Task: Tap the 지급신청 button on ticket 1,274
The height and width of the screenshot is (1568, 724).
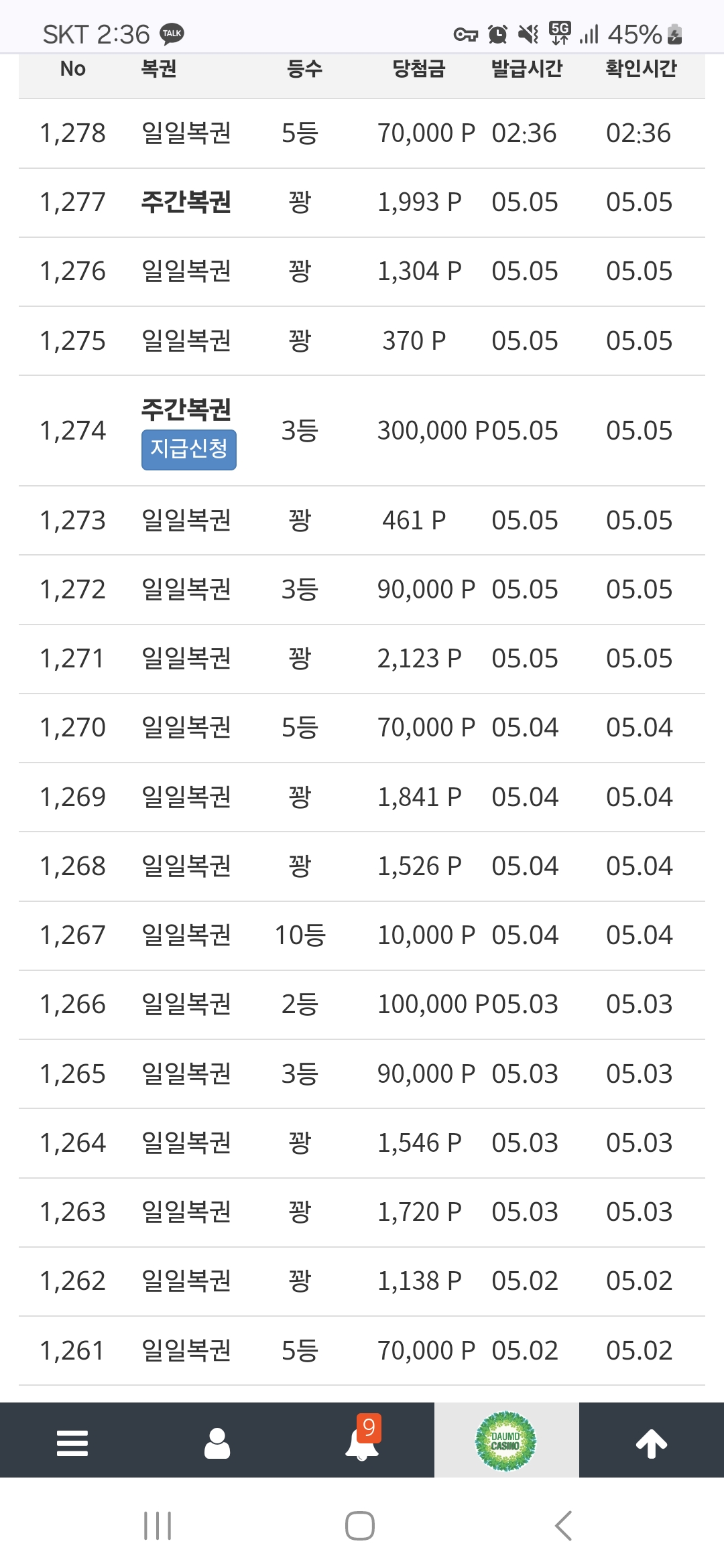Action: tap(188, 450)
